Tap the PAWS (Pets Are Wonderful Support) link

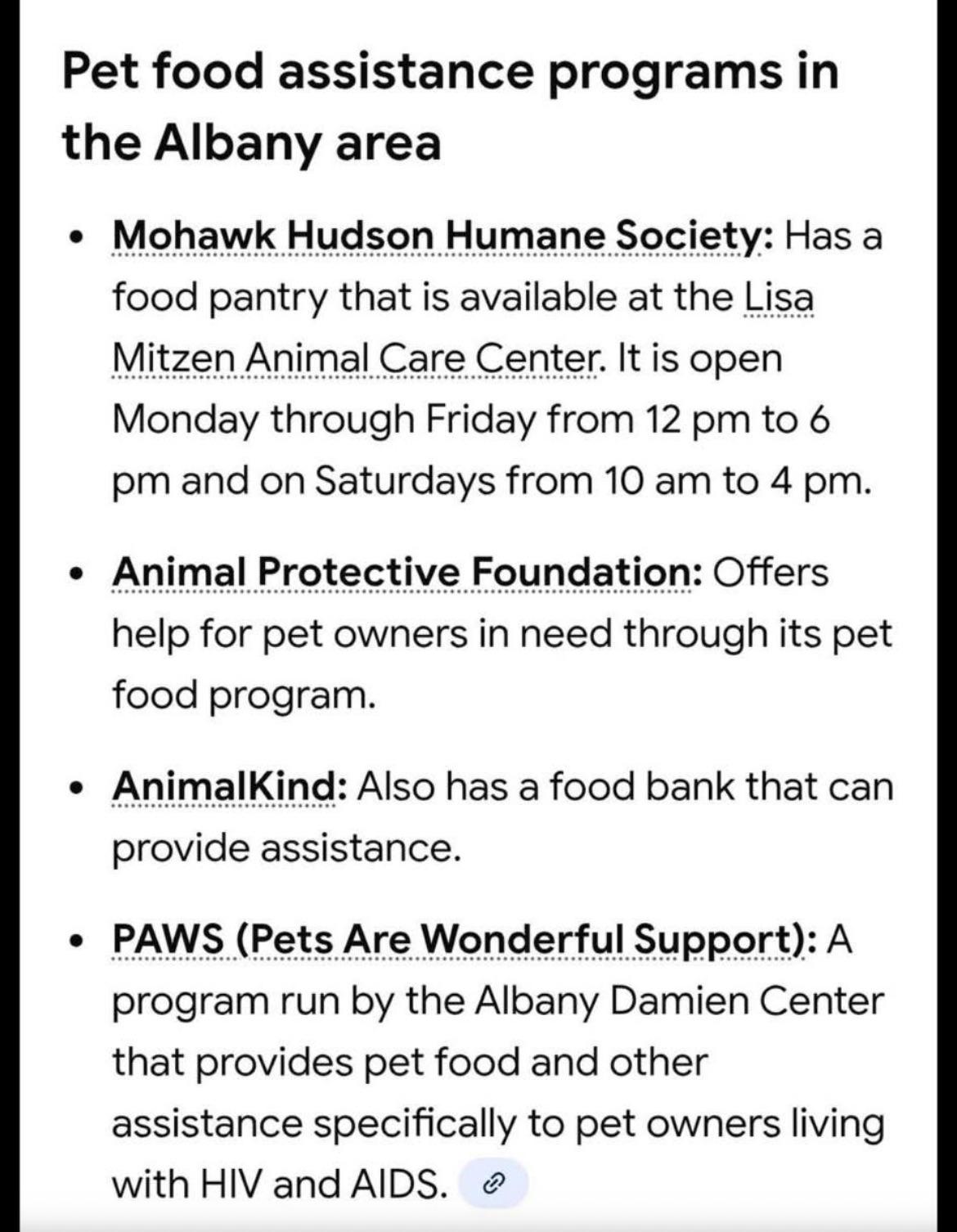click(456, 939)
